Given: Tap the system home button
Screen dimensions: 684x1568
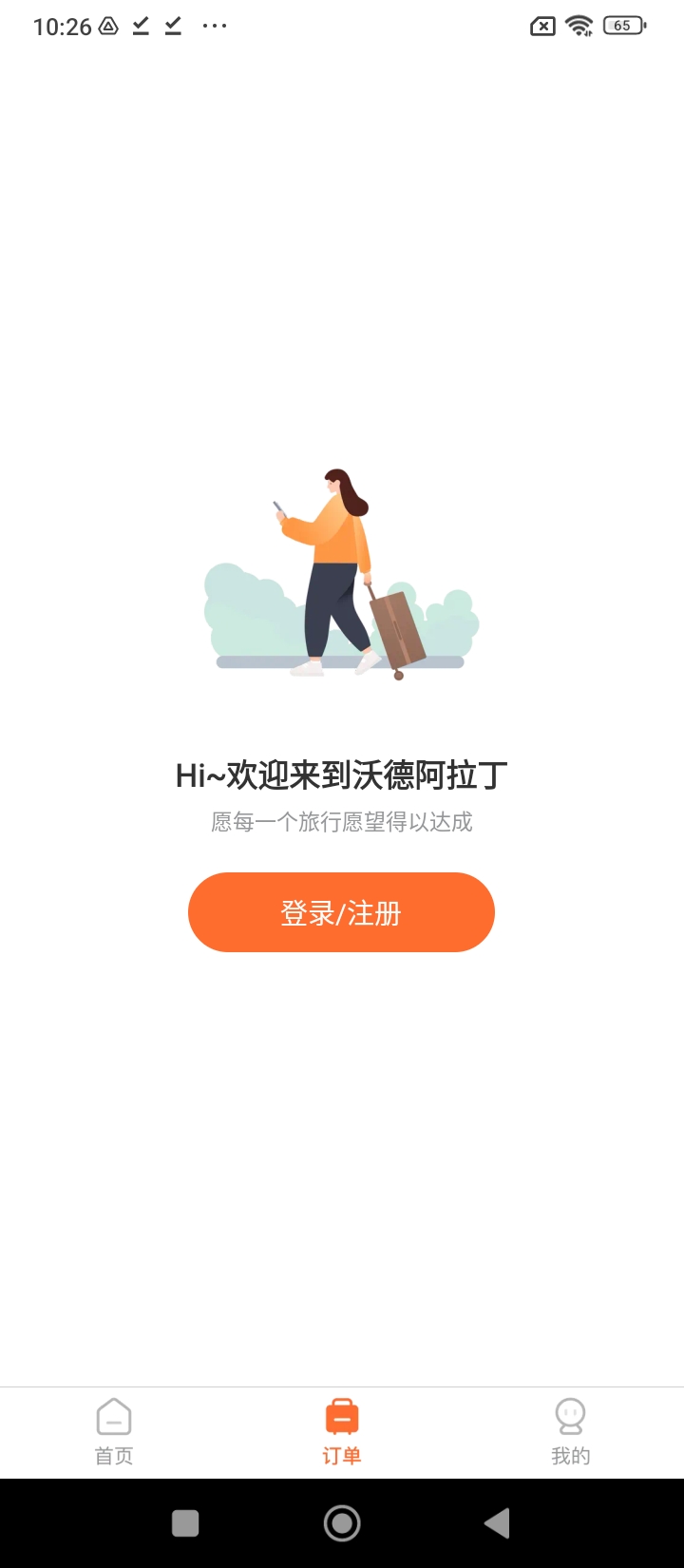Looking at the screenshot, I should pyautogui.click(x=342, y=1523).
